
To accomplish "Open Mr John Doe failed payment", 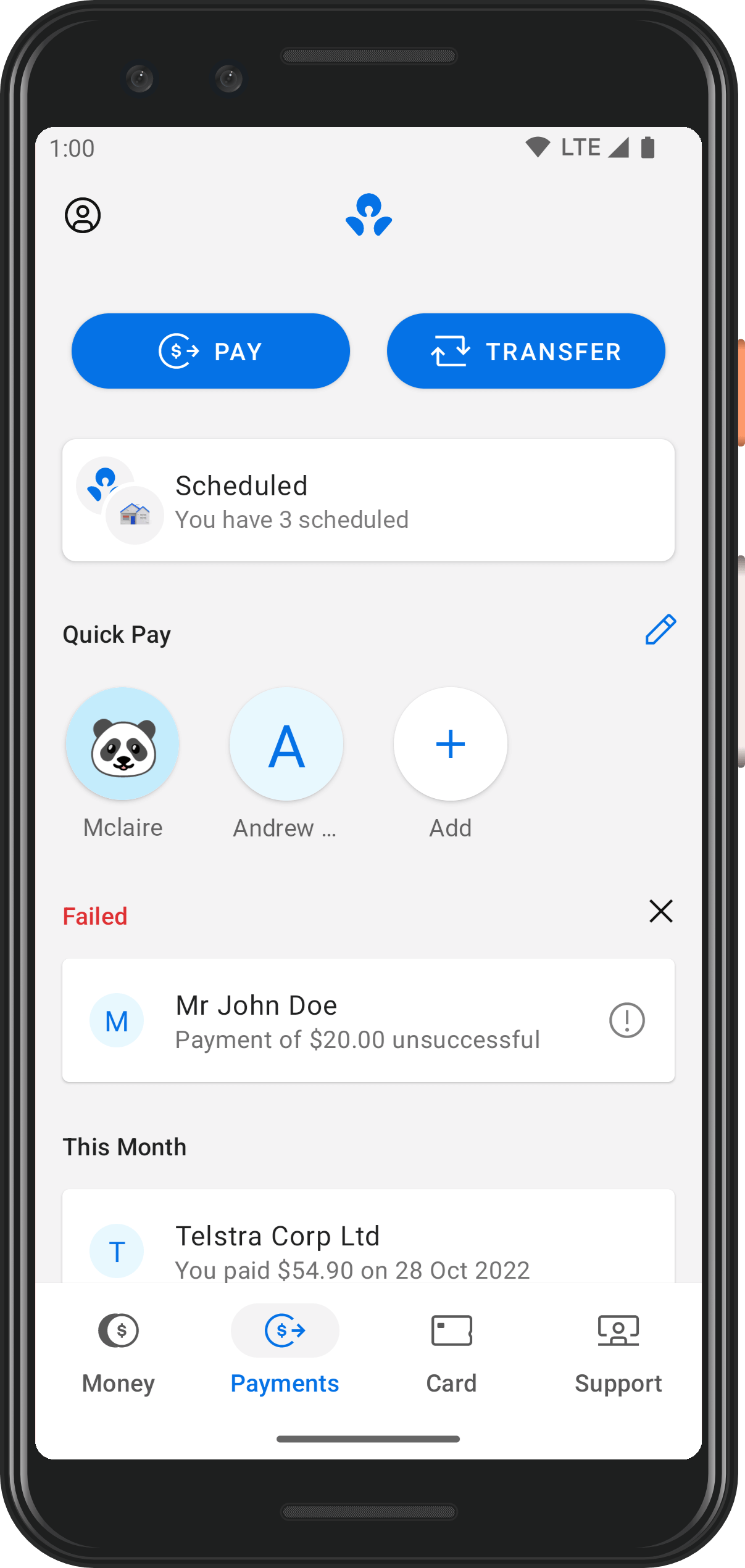I will coord(368,1020).
